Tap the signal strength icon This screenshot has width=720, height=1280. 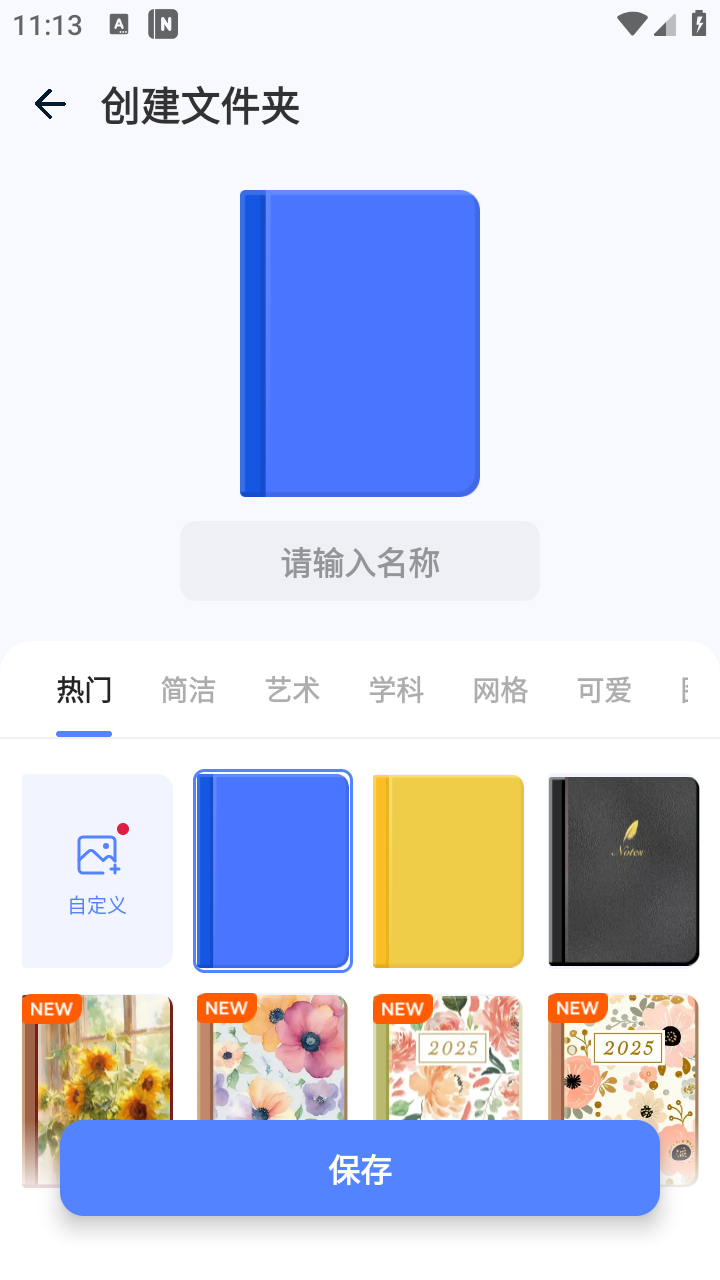(x=665, y=25)
